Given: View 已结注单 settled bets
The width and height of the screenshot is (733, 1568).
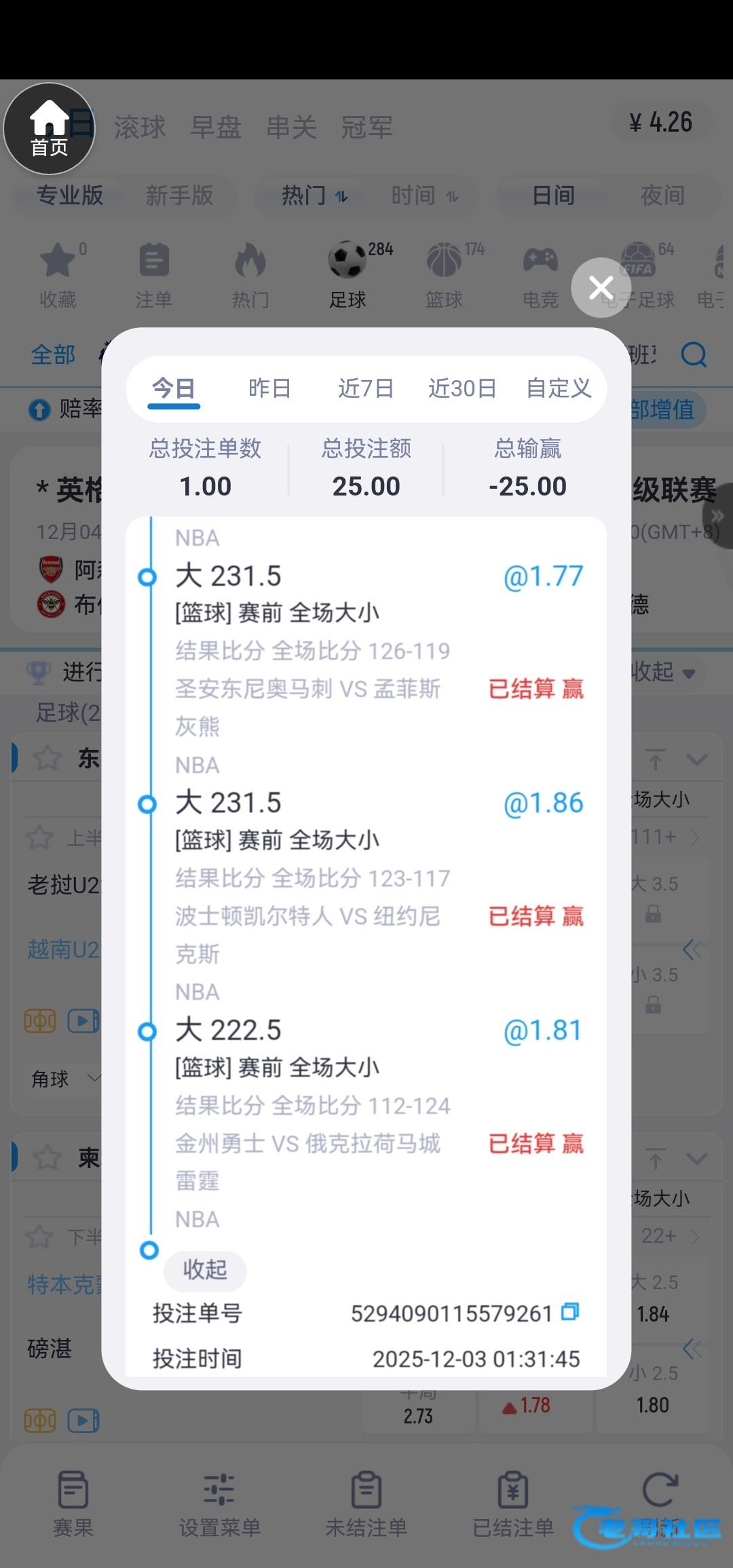Looking at the screenshot, I should tap(513, 1504).
